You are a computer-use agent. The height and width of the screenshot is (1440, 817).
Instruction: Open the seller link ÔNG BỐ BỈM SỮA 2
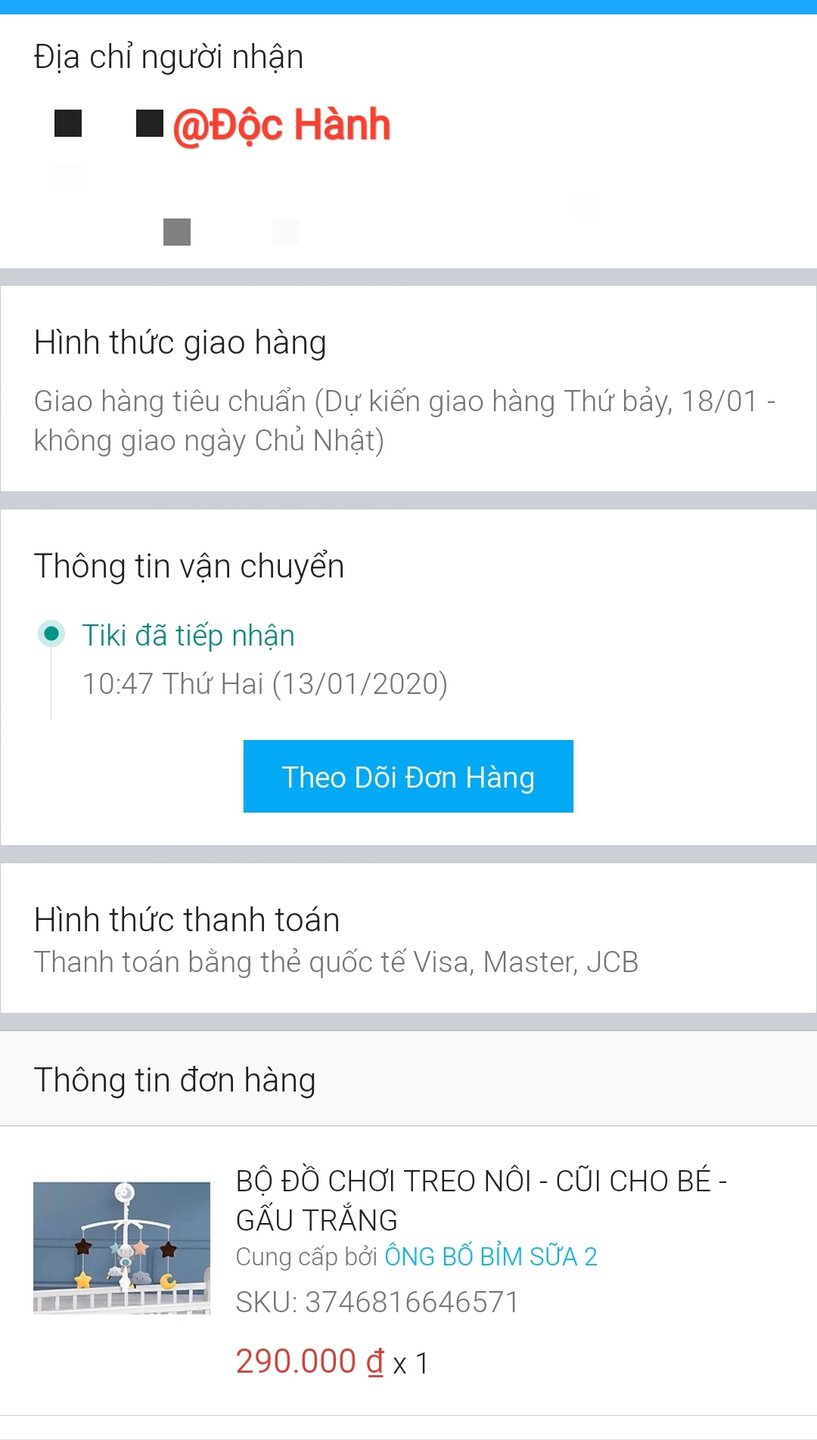tap(490, 1257)
